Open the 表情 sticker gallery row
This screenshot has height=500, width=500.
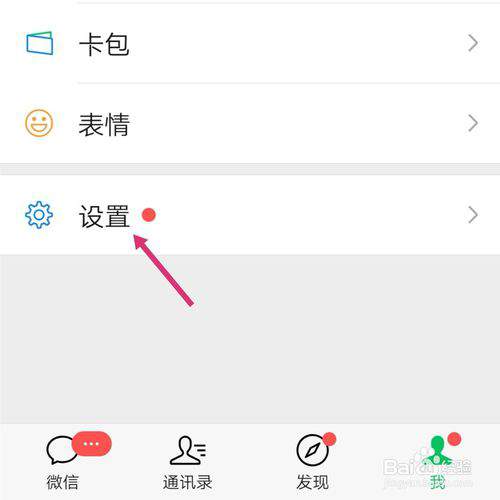click(250, 123)
